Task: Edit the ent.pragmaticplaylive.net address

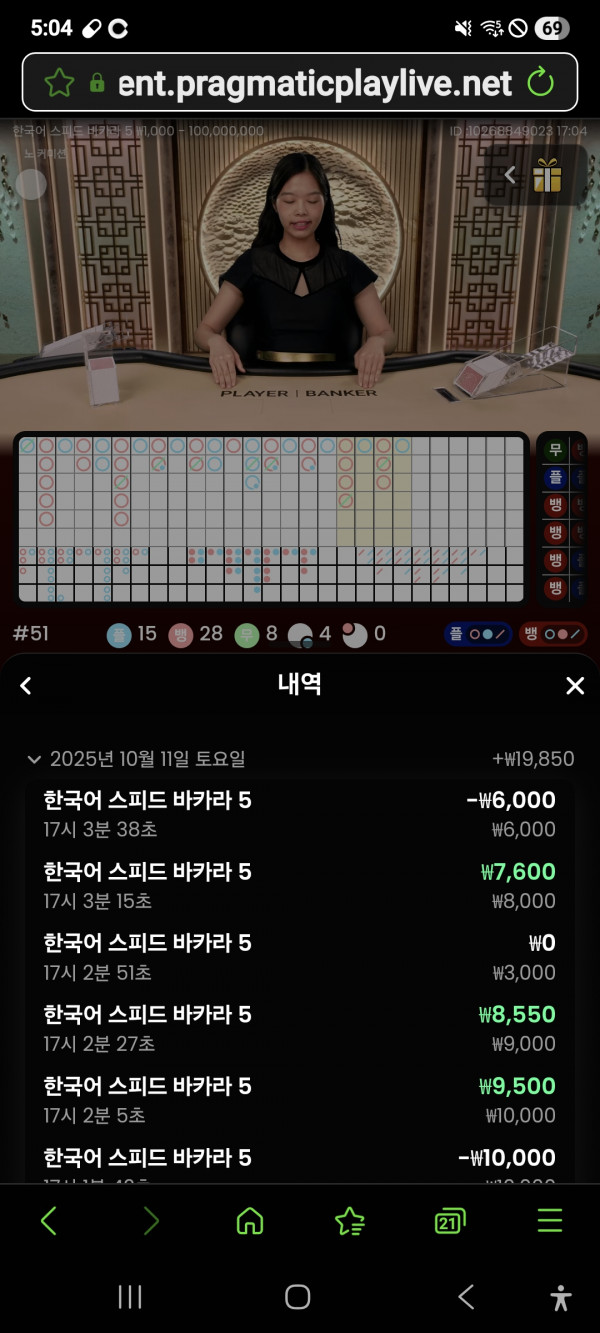Action: click(x=315, y=83)
